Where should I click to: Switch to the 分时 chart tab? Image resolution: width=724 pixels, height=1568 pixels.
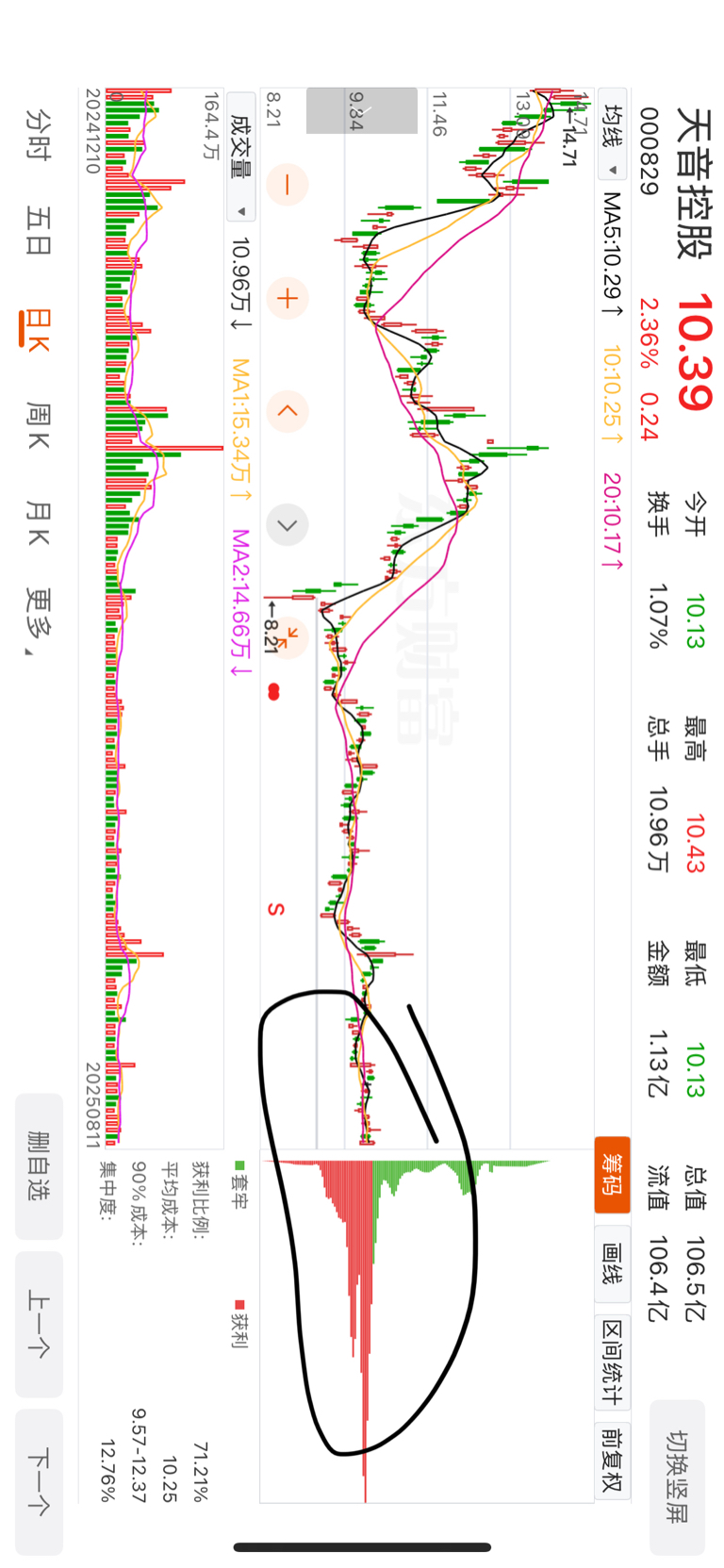click(38, 134)
